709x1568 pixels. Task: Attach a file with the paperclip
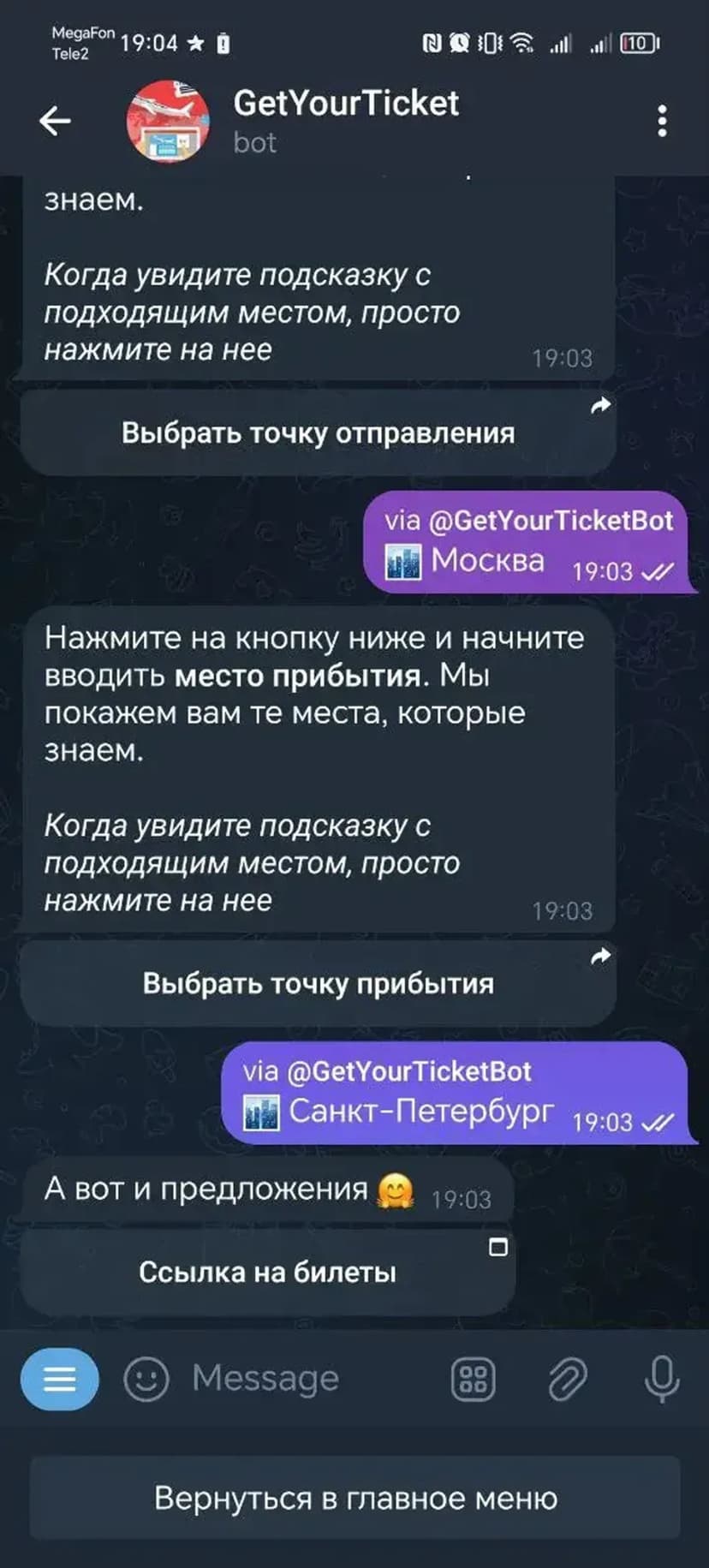point(567,1379)
